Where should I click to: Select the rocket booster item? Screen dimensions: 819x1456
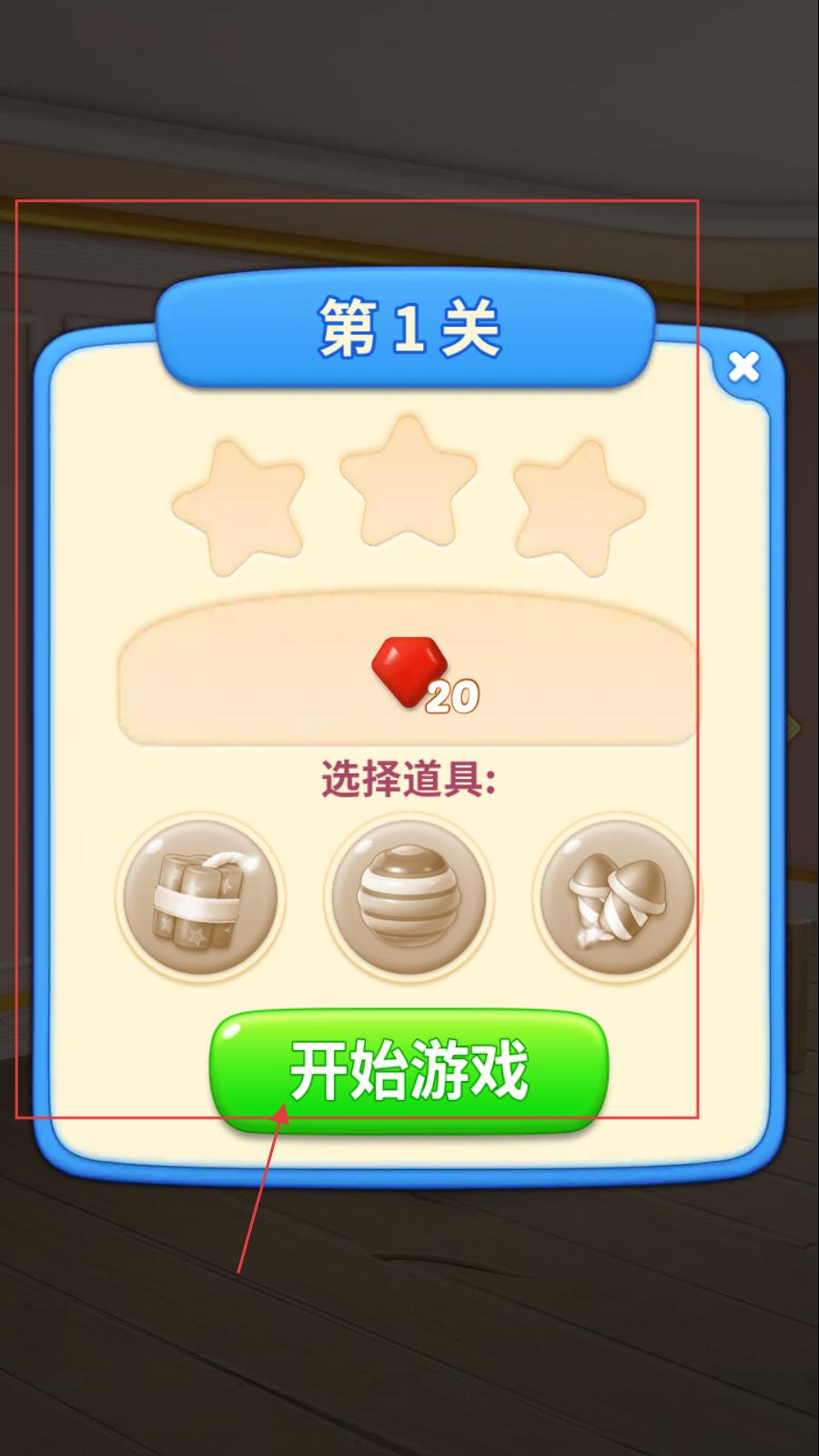(x=617, y=896)
